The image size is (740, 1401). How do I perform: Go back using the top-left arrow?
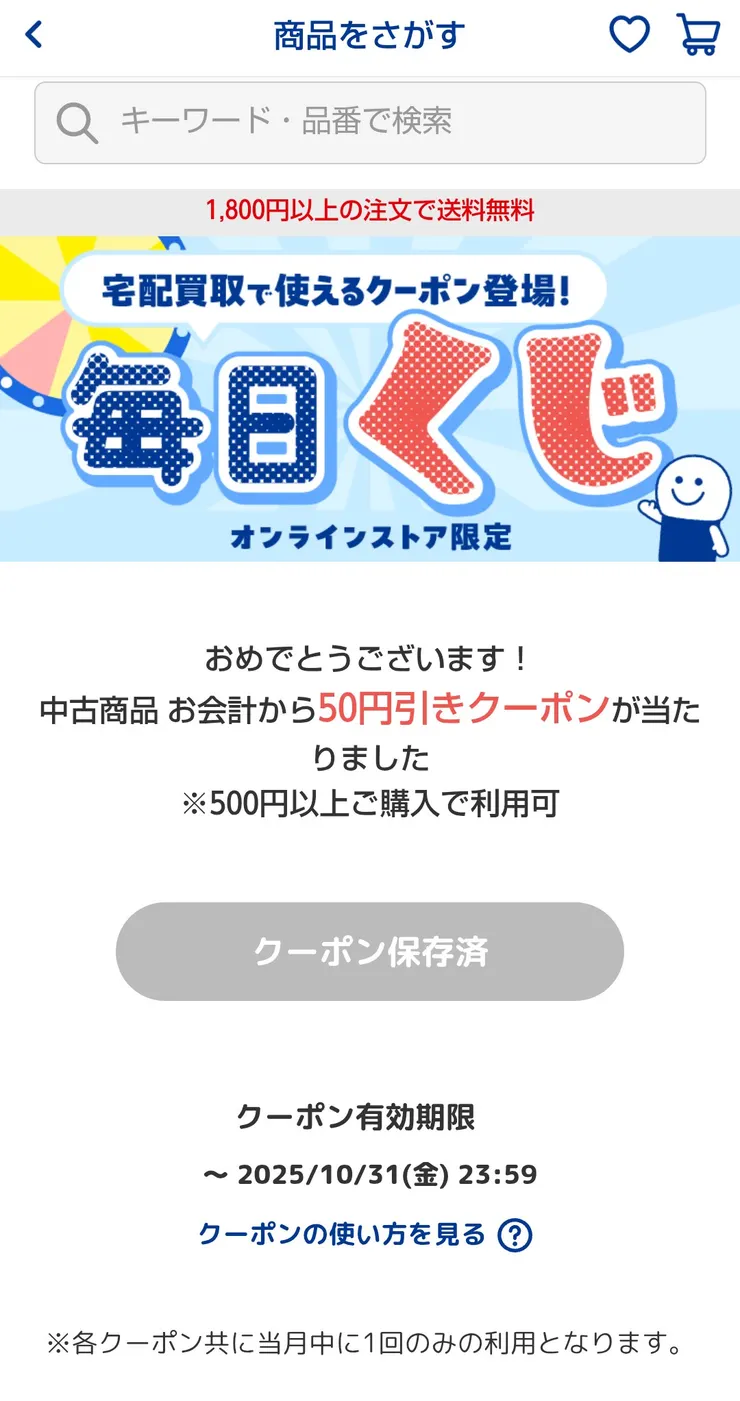pos(35,36)
